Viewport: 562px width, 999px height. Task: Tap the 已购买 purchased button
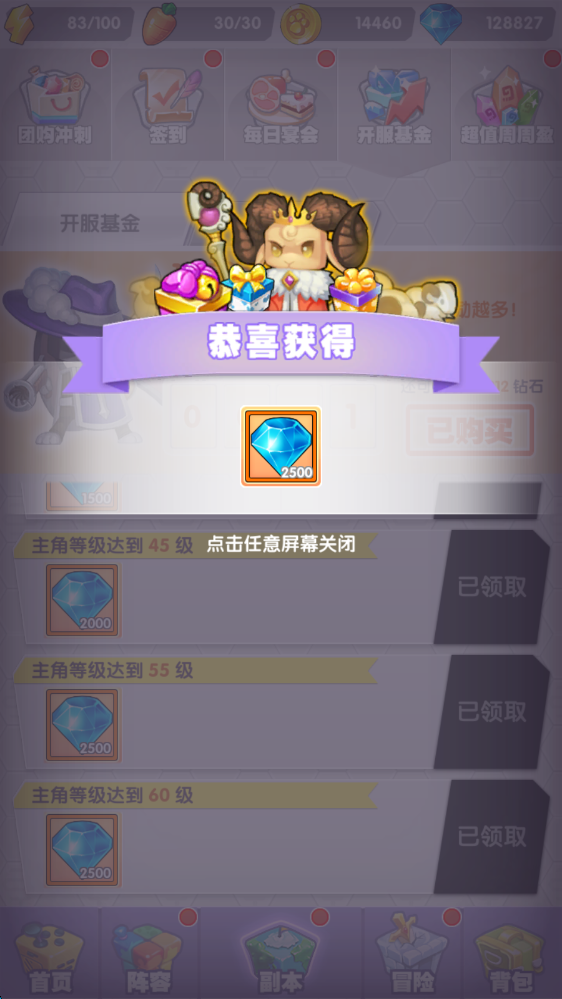tap(470, 430)
